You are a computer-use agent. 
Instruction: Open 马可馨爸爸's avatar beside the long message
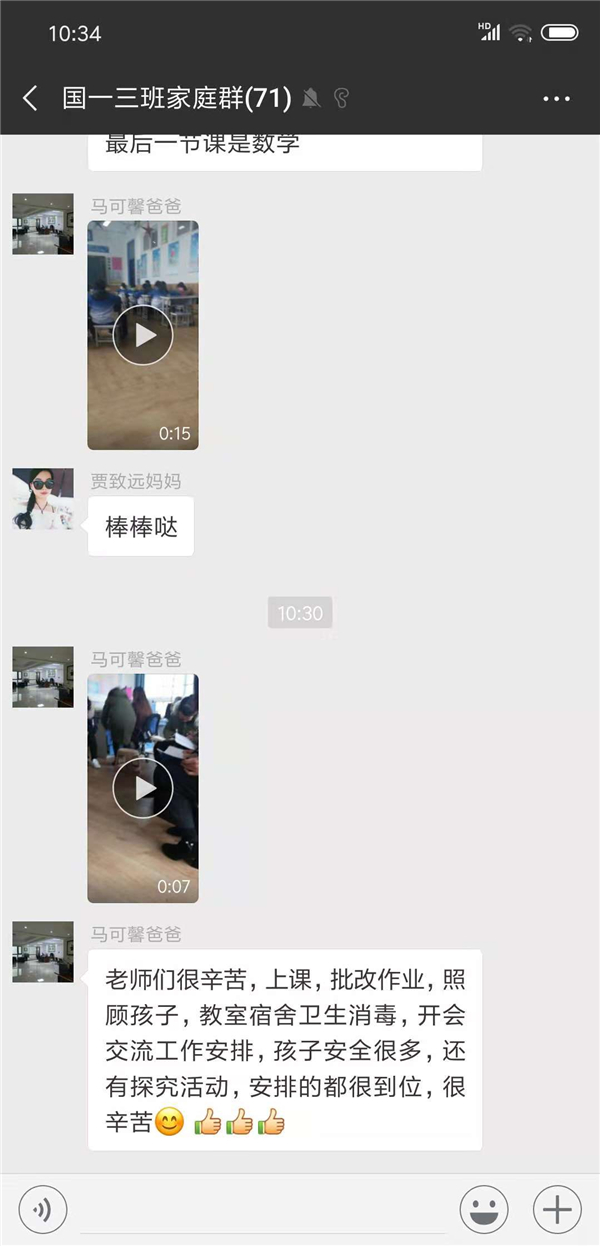43,952
